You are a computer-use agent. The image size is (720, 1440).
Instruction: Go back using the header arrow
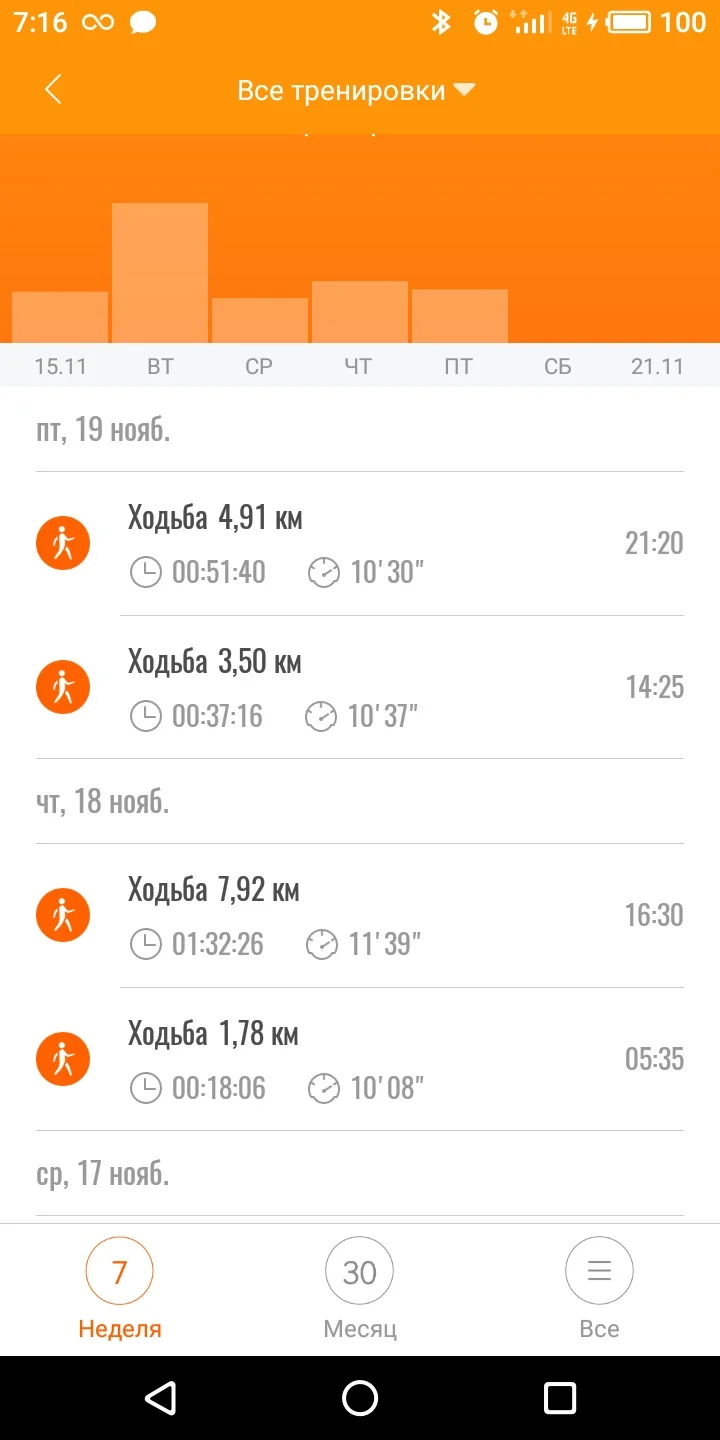click(x=53, y=90)
